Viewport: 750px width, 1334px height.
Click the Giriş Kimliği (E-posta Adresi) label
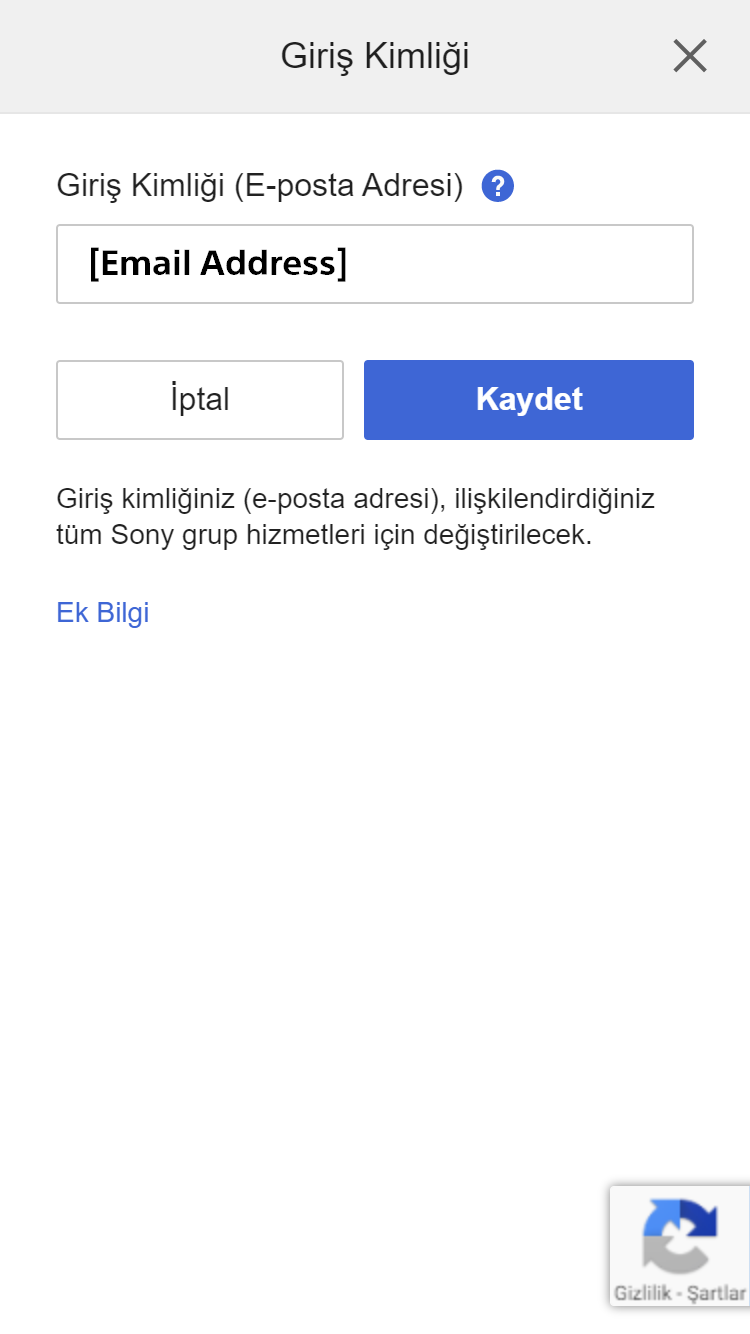tap(258, 185)
